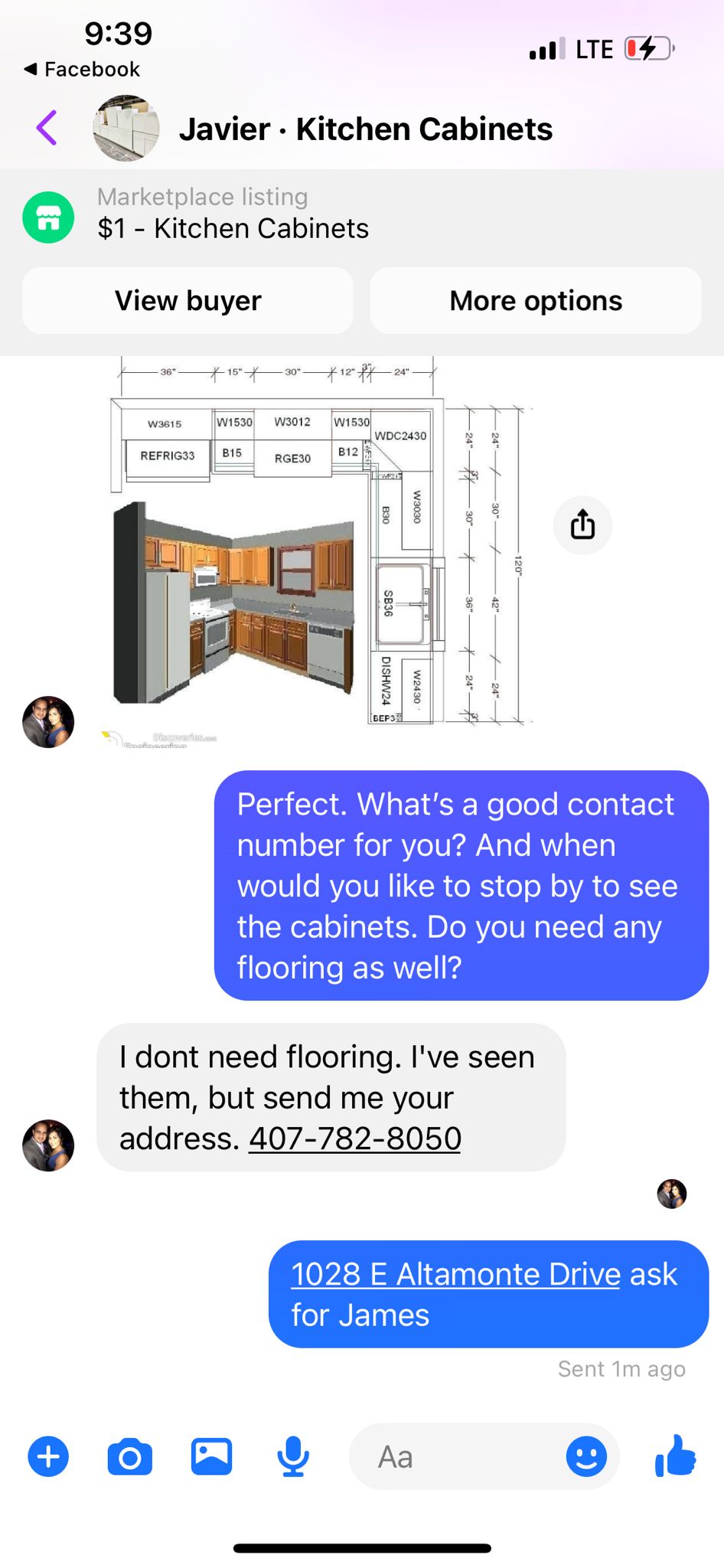This screenshot has height=1568, width=724.
Task: Tap the View buyer button
Action: [188, 300]
